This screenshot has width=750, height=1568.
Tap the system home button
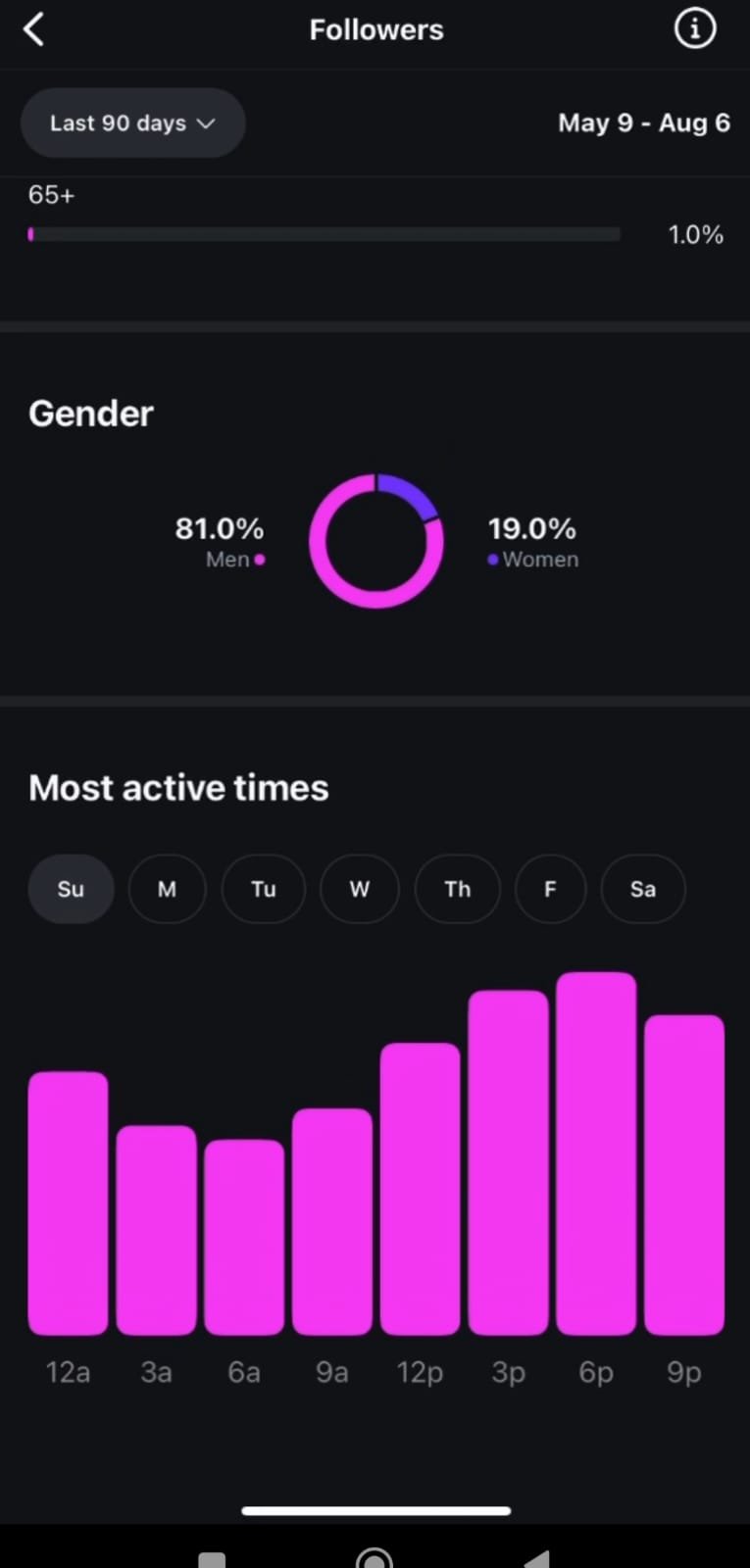click(375, 1558)
